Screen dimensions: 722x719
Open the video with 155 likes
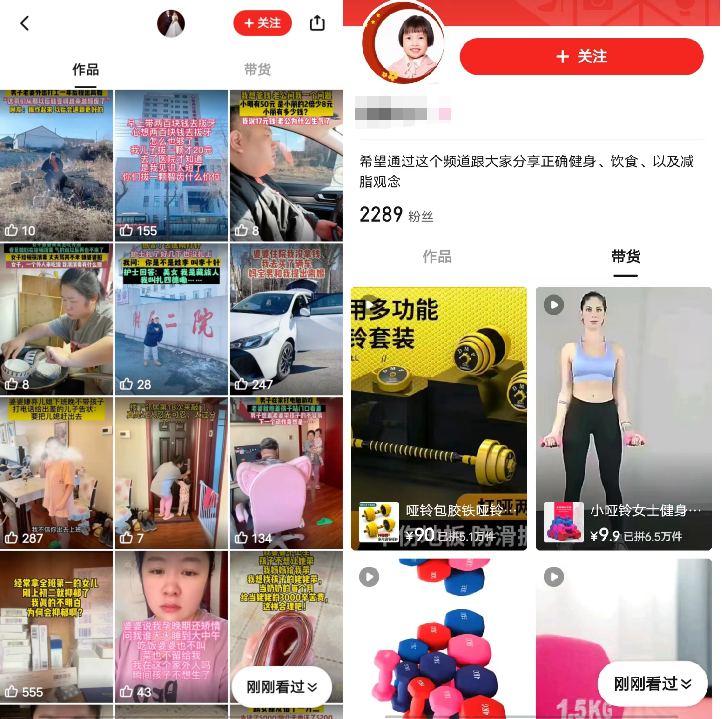[170, 165]
